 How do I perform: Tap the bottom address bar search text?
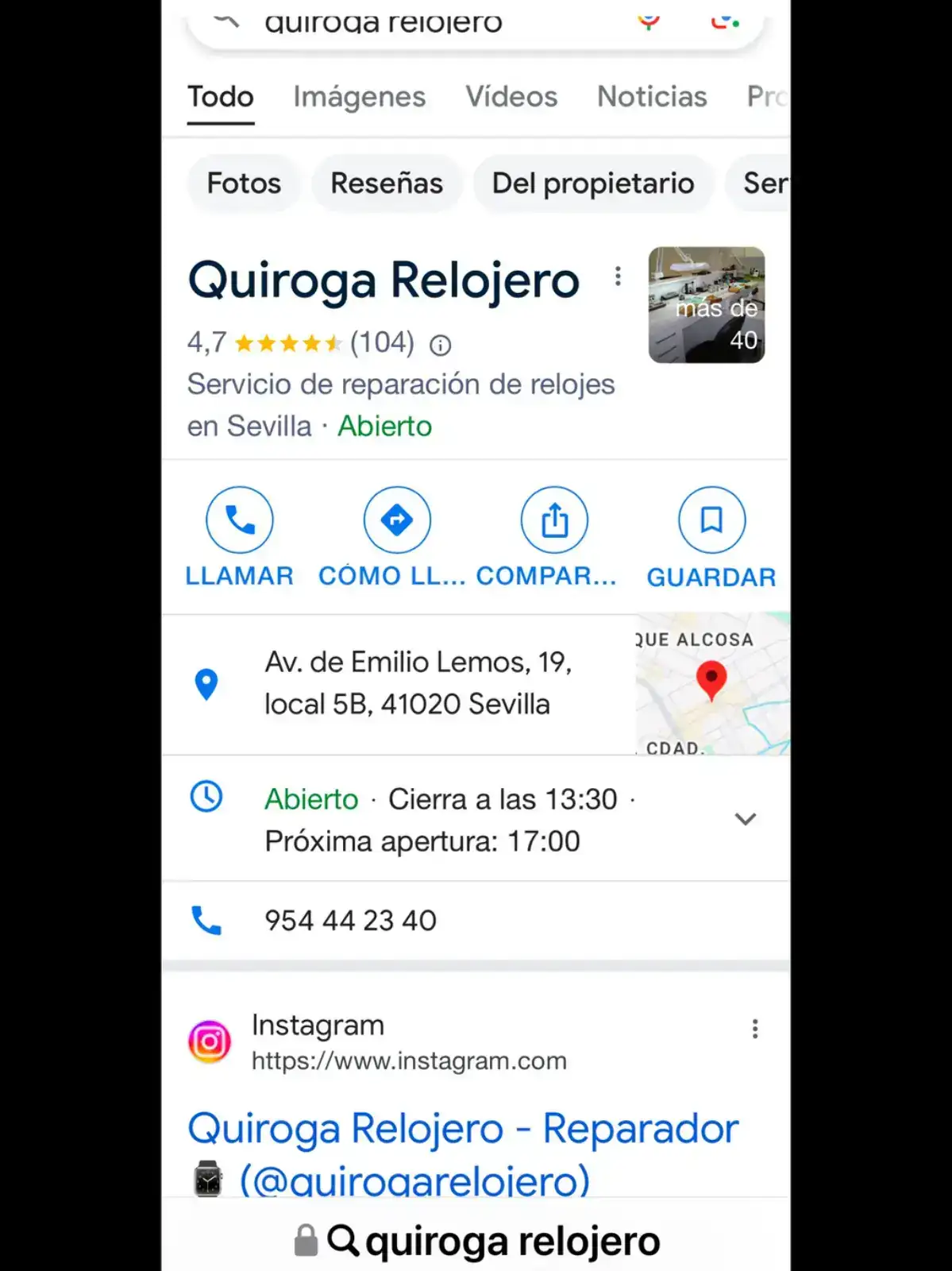[x=511, y=1242]
